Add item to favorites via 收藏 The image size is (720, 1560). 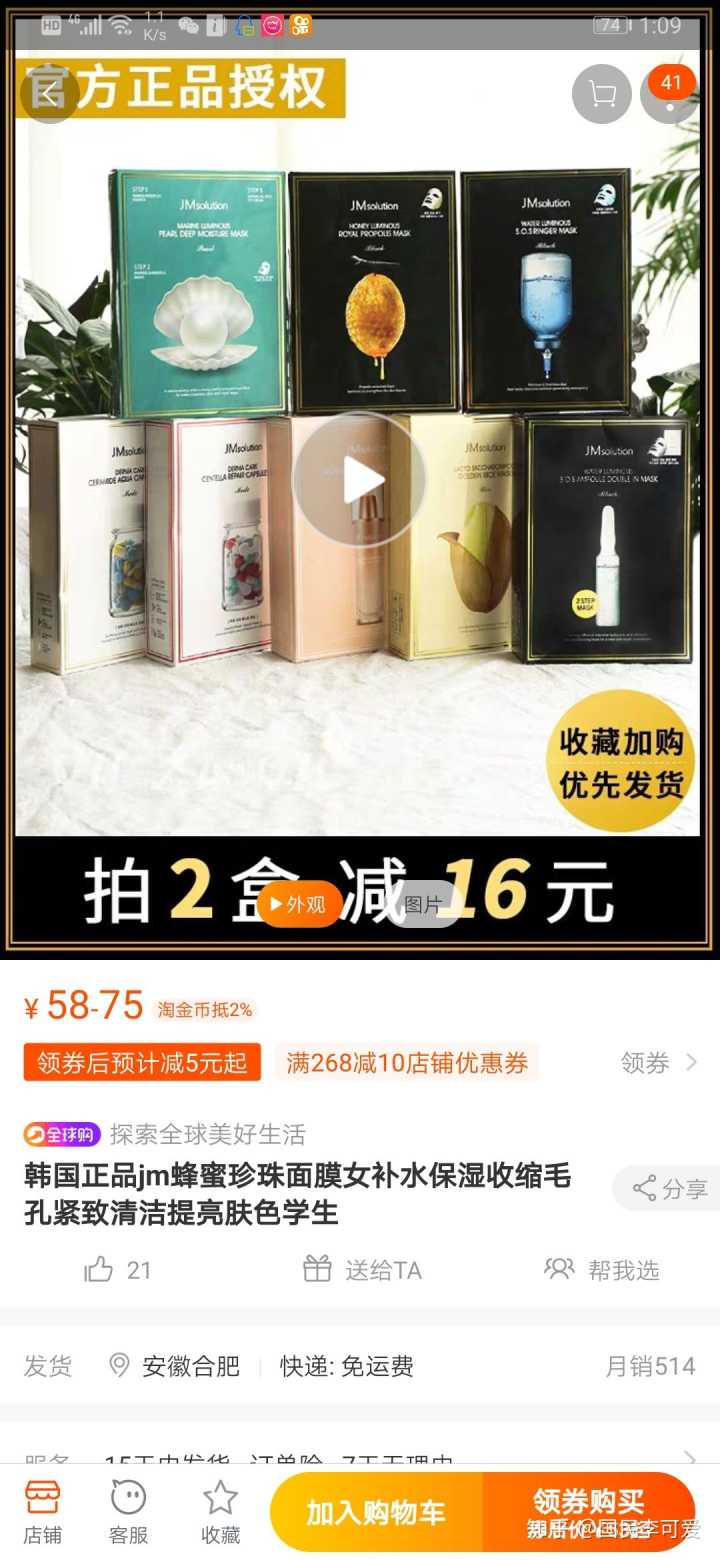221,1511
